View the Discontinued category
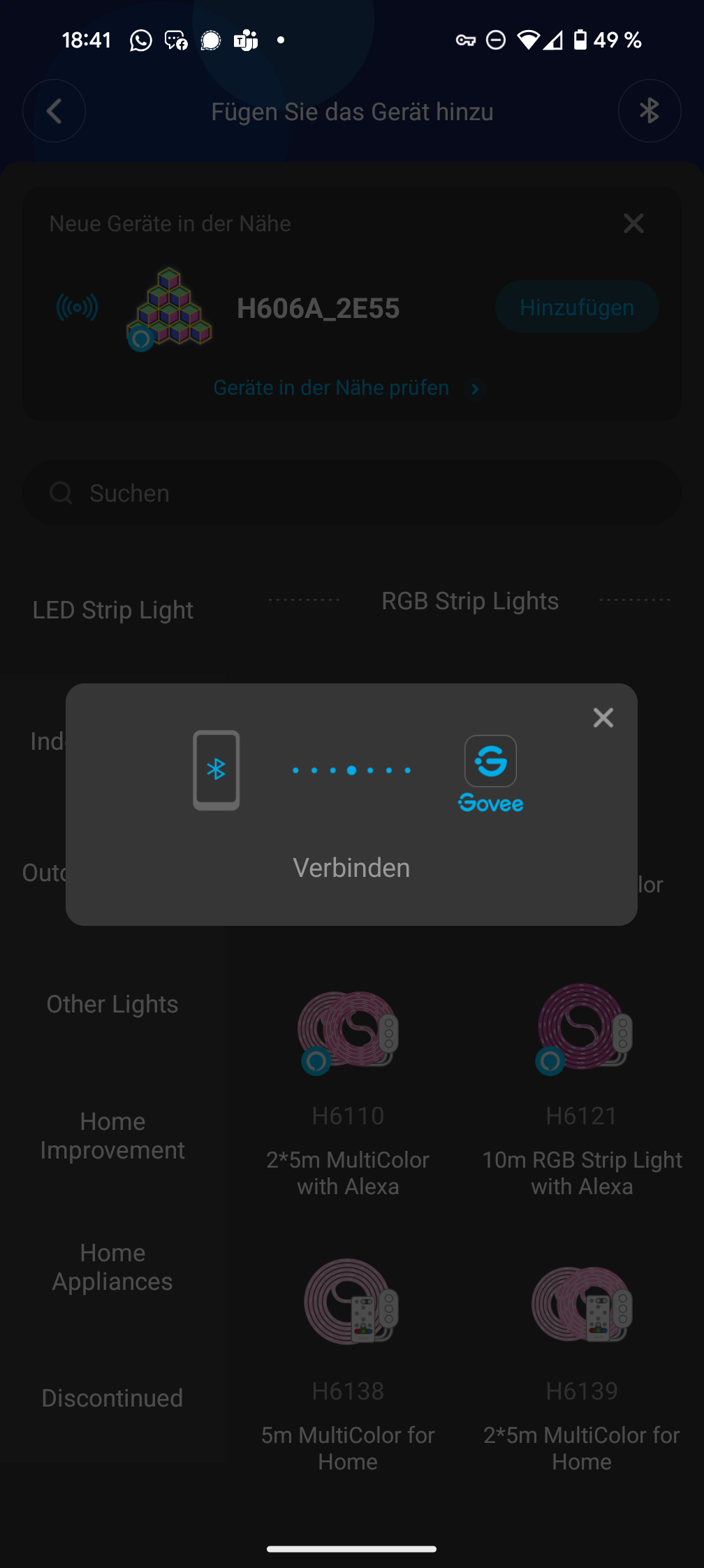Screen dimensions: 704x1568 [112, 1398]
